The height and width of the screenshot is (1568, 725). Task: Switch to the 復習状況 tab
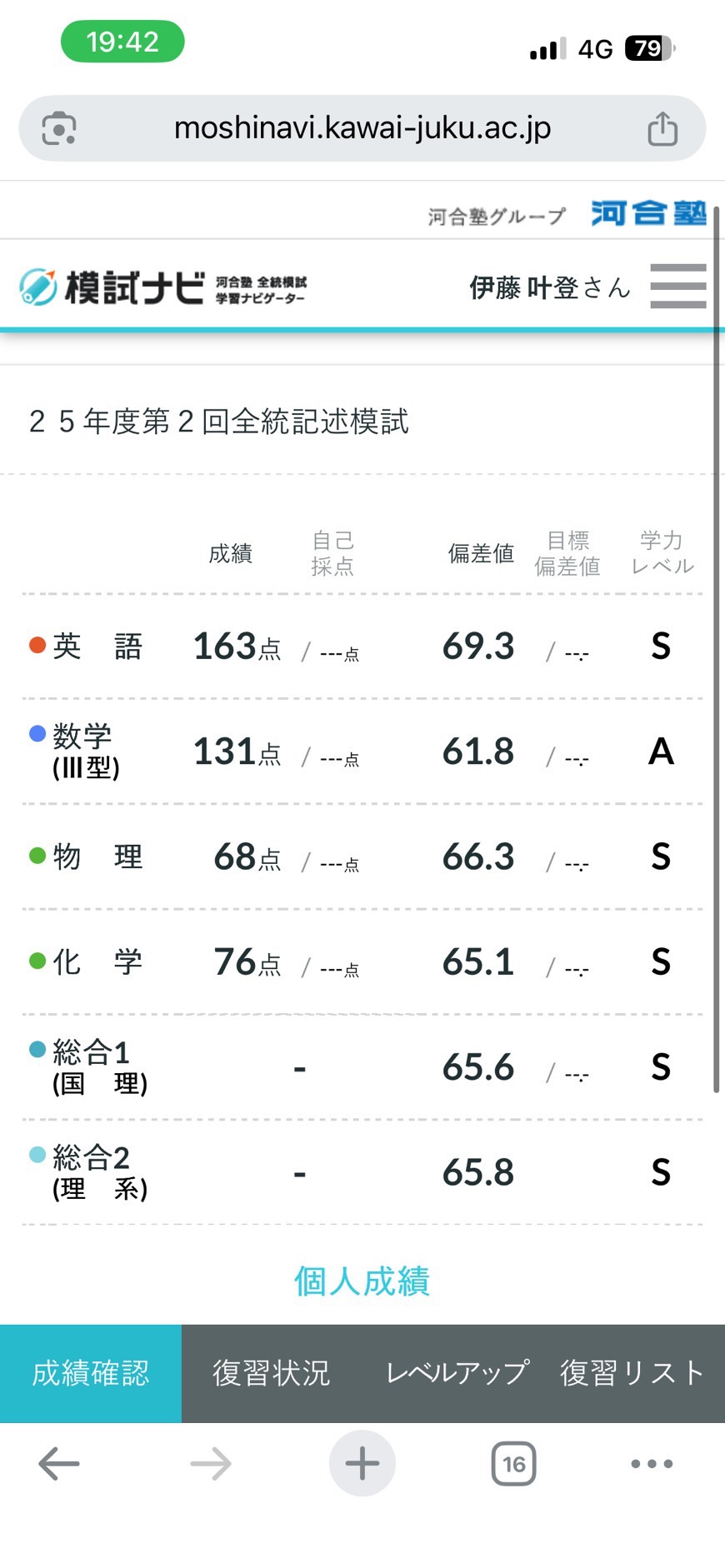pos(271,1373)
